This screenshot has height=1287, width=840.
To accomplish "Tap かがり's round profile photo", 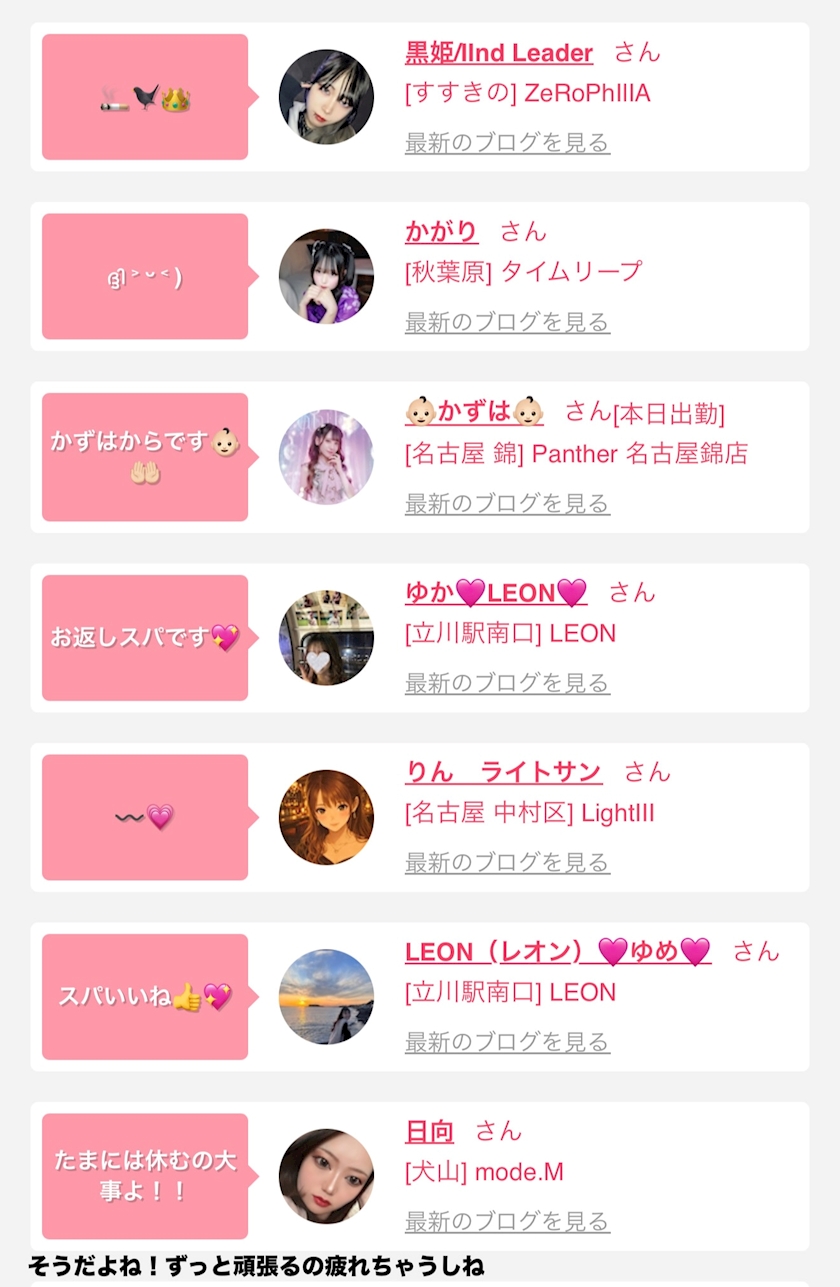I will coord(326,277).
